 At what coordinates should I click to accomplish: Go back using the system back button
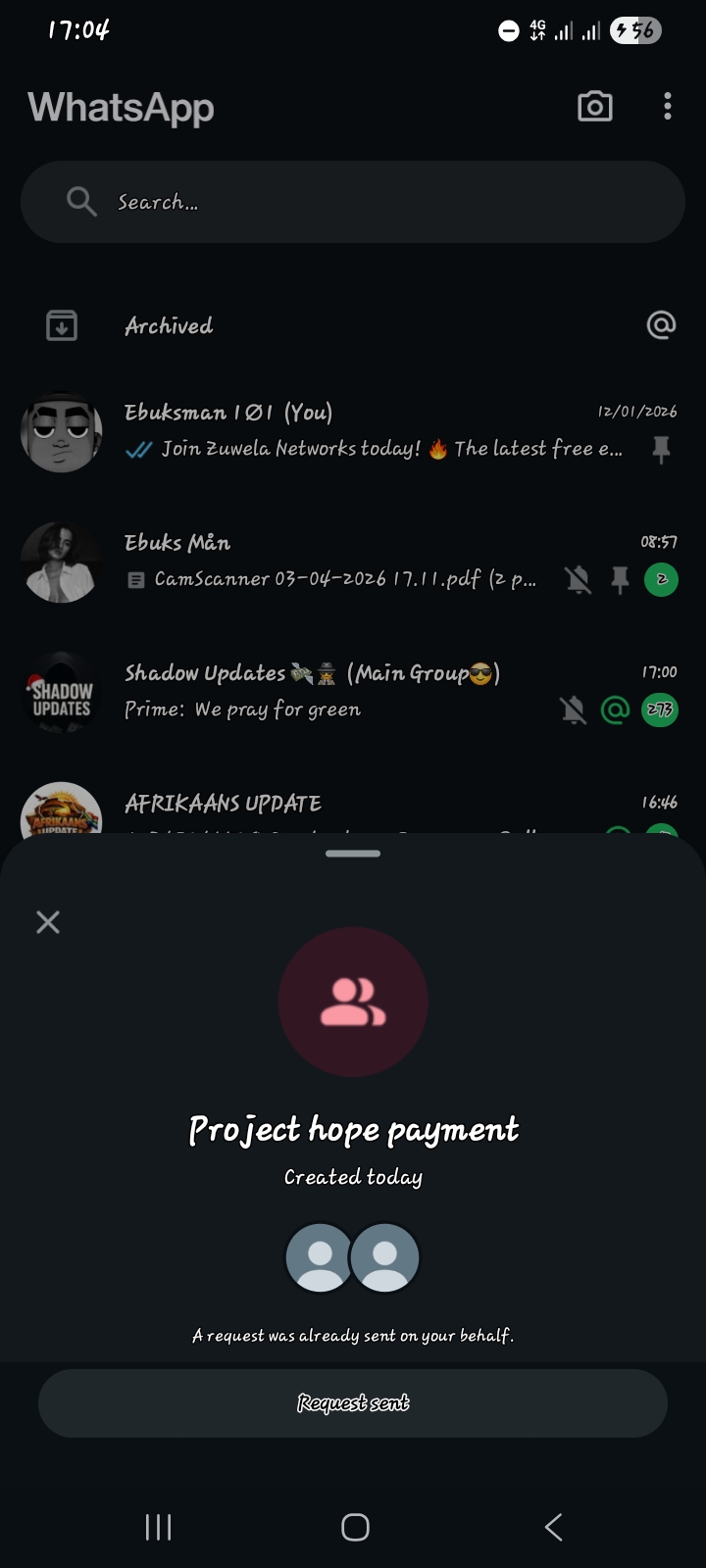[553, 1527]
